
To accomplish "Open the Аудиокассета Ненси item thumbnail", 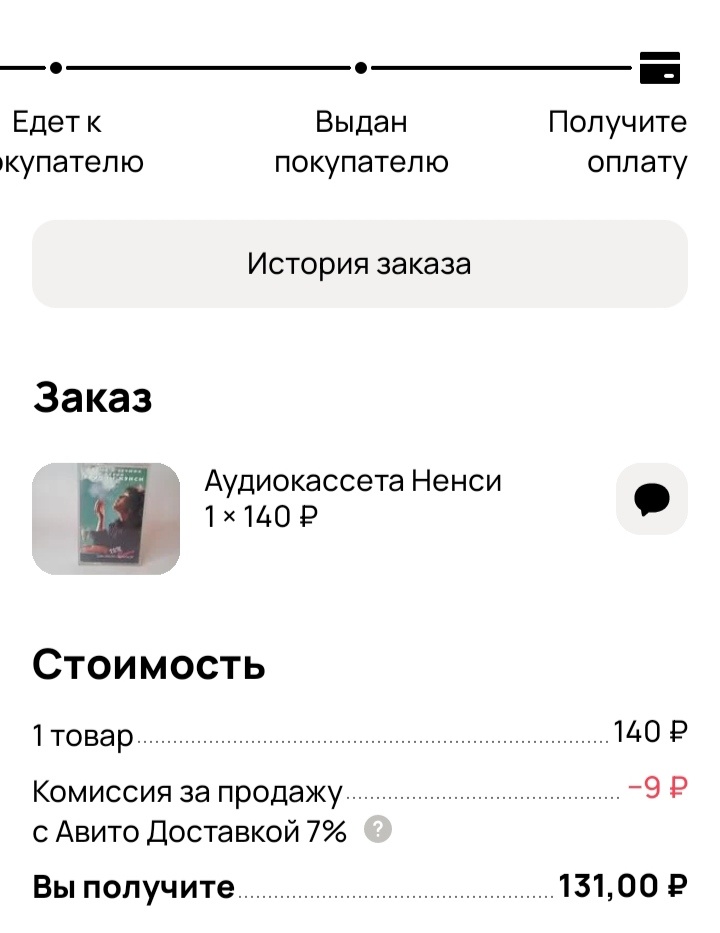I will click(x=106, y=518).
